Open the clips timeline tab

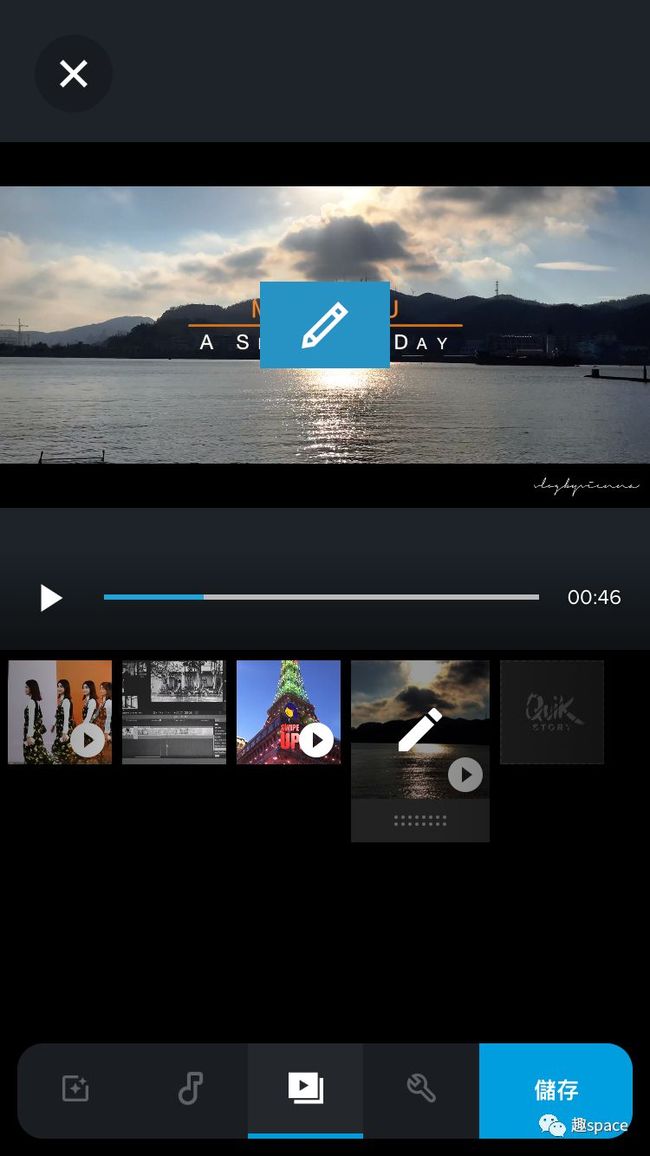click(305, 1089)
